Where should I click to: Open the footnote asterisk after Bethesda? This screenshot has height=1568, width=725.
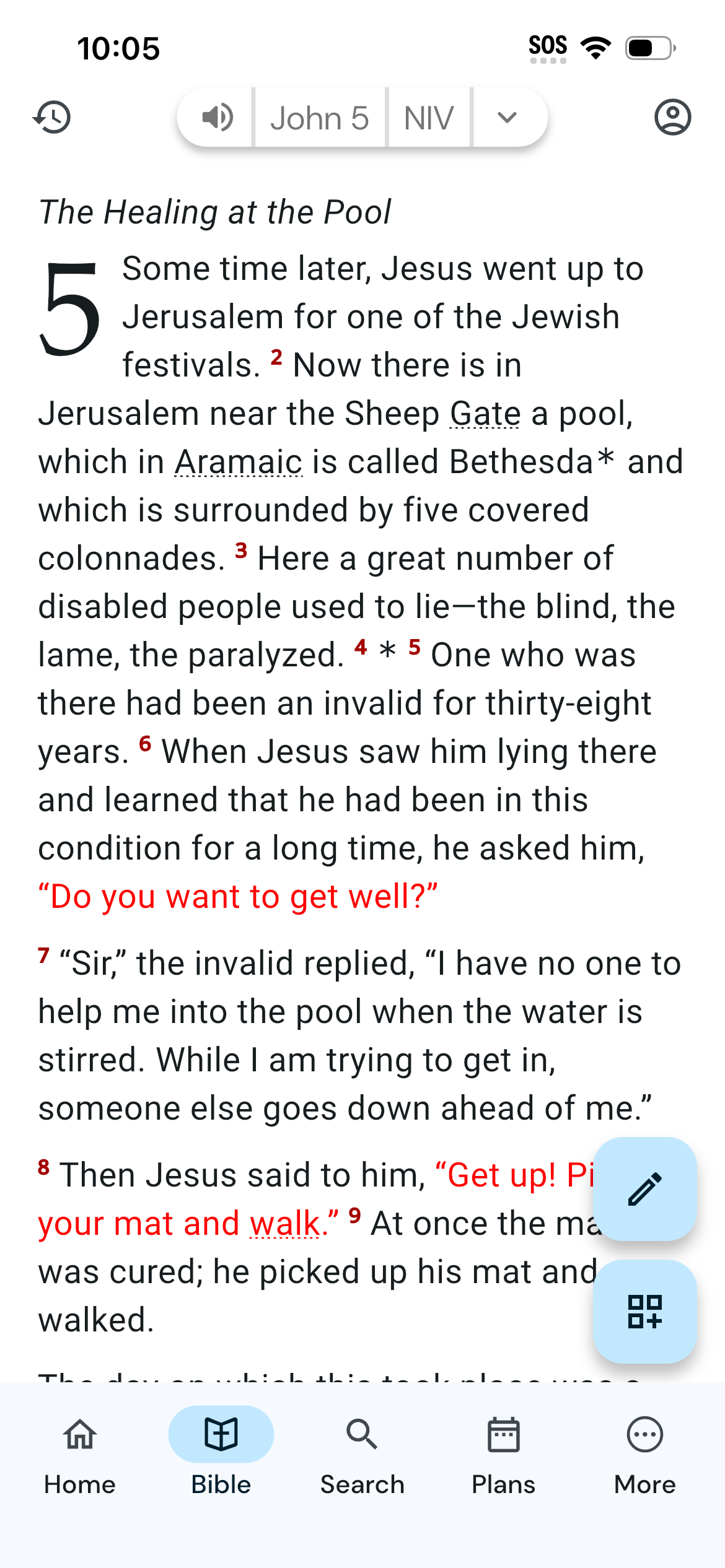point(605,459)
